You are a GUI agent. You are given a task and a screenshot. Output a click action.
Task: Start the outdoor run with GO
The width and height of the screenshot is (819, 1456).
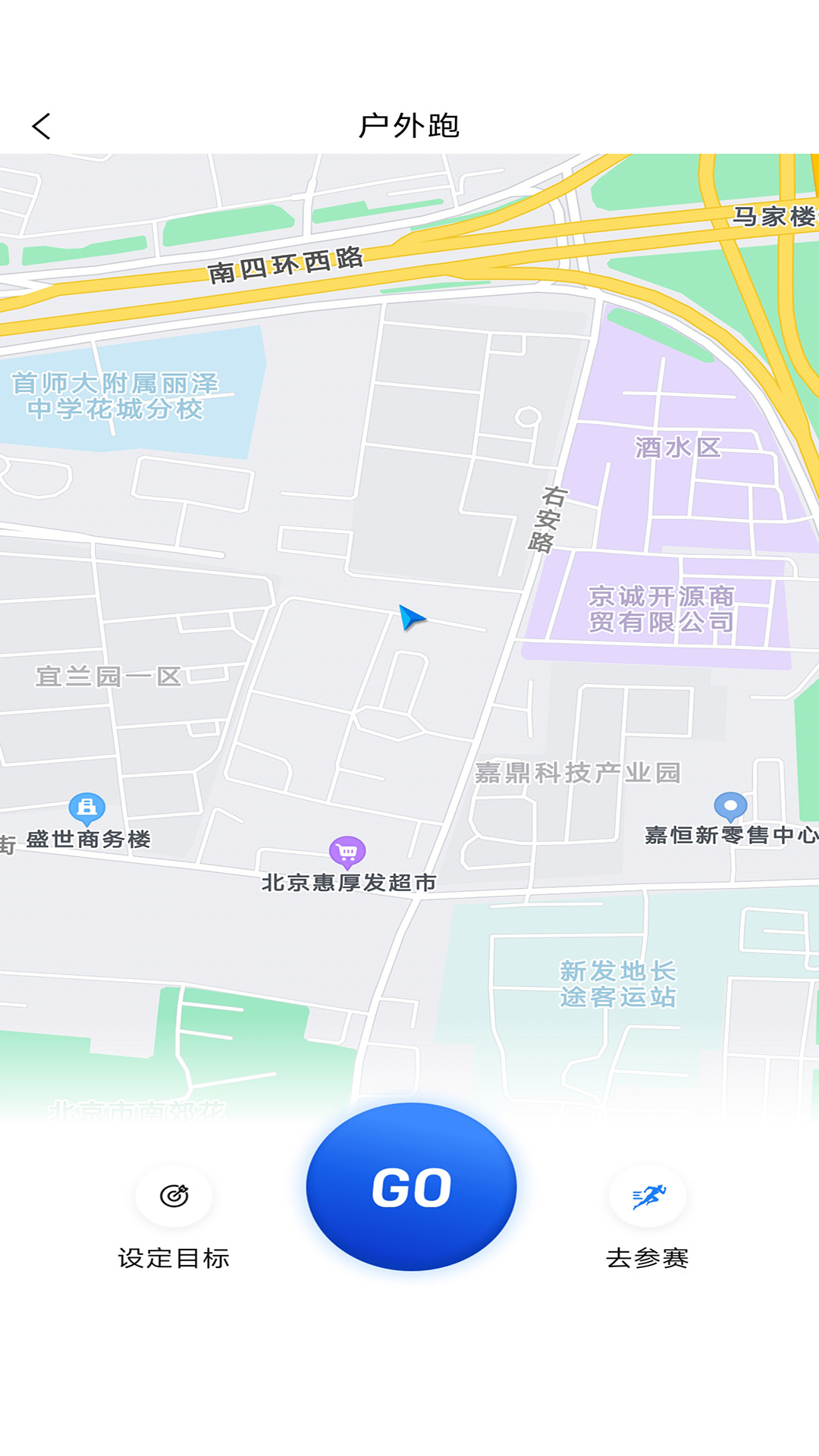point(411,1187)
